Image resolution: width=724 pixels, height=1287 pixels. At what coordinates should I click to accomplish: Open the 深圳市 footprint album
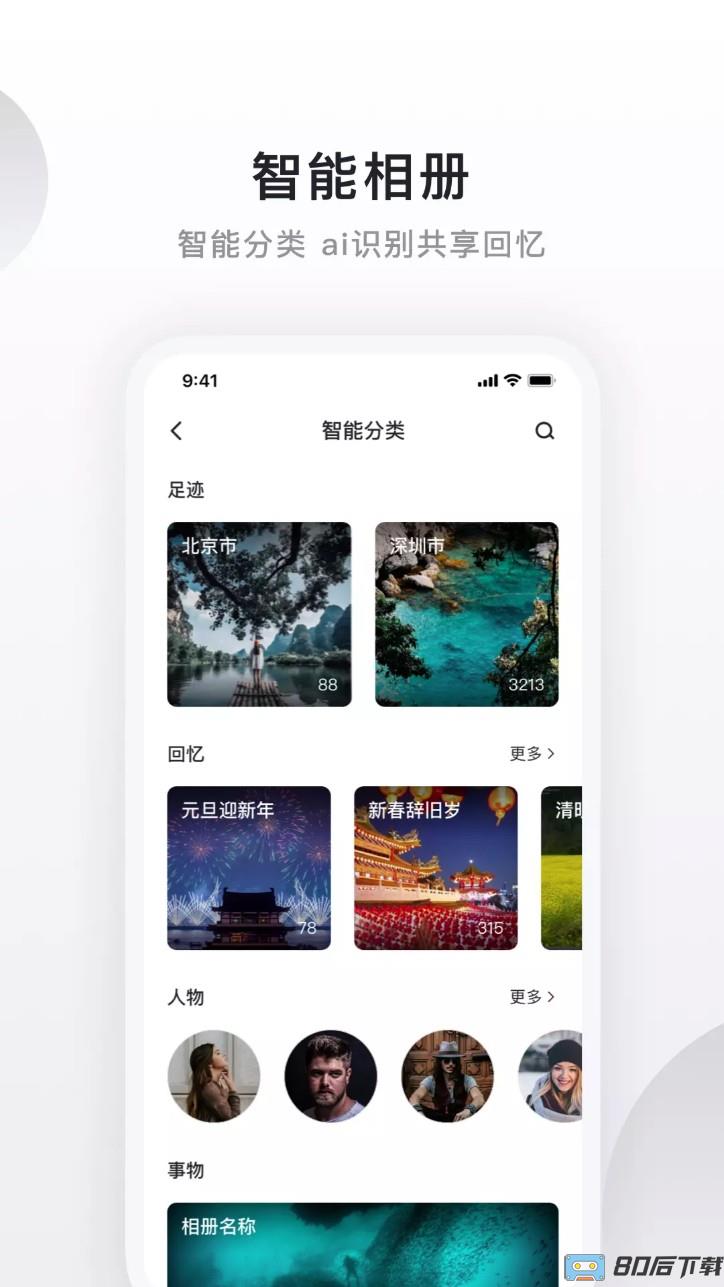click(x=466, y=614)
